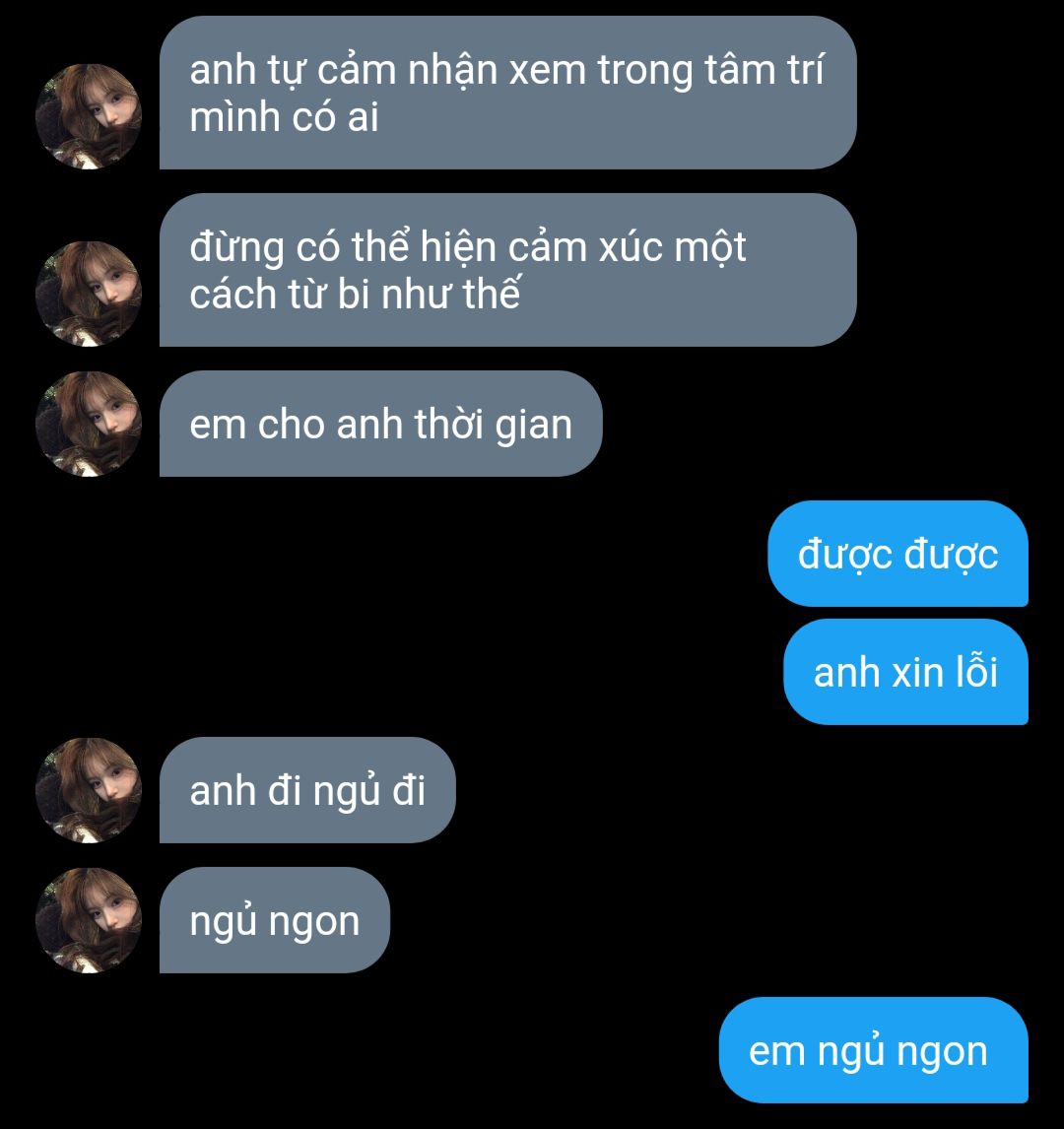Viewport: 1064px width, 1129px height.
Task: Open sender's avatar beside "anh tự cảm nhận" message
Action: click(89, 116)
